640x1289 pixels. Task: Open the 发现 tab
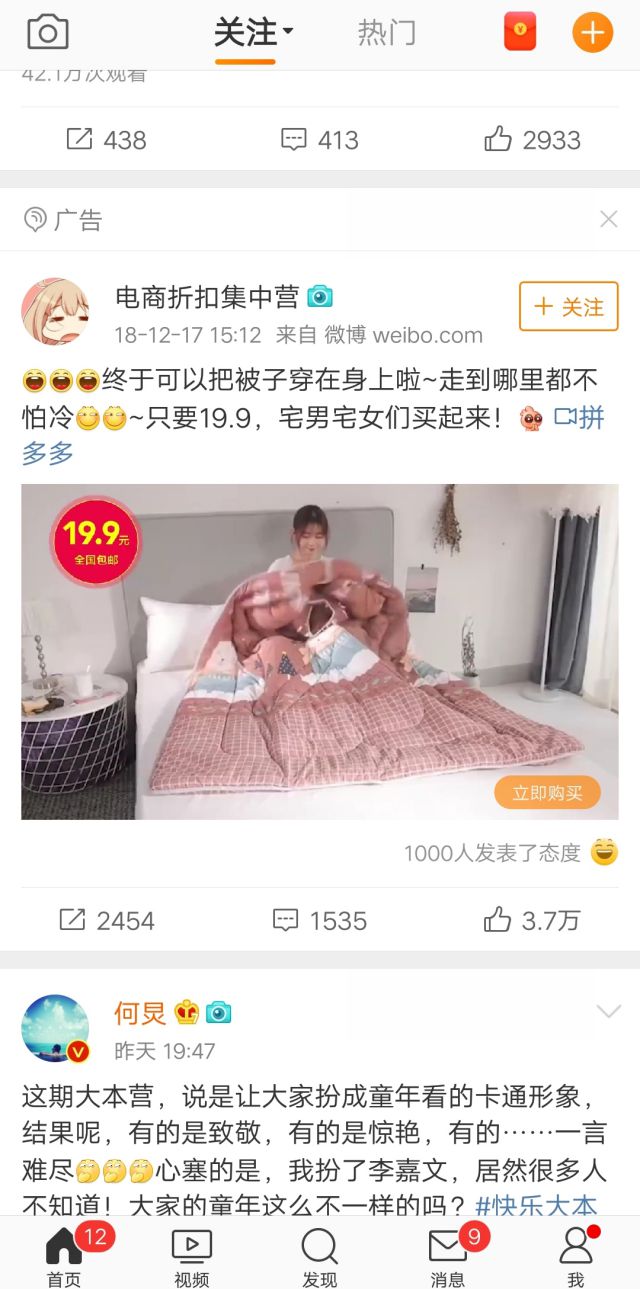(x=320, y=1255)
